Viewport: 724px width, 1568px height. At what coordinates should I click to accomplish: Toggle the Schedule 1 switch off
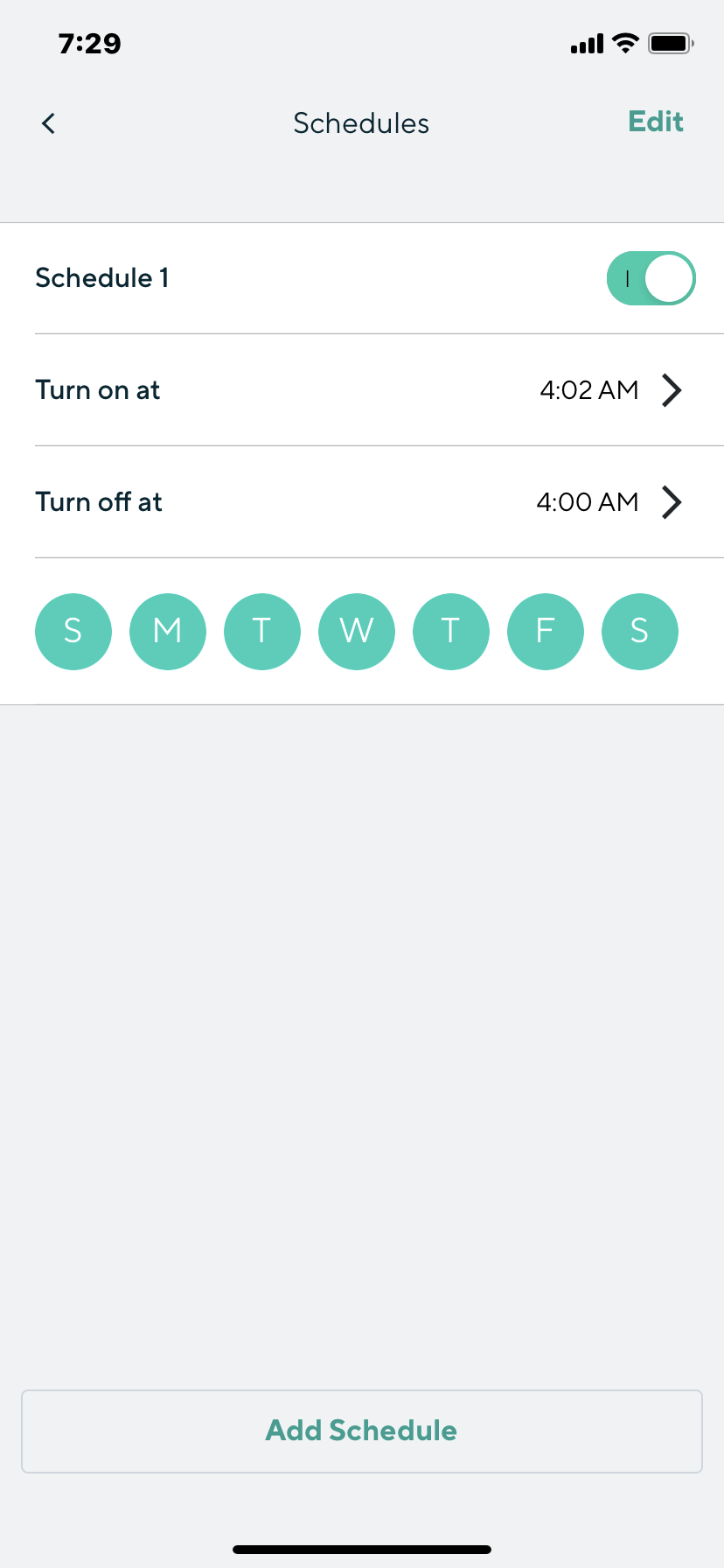point(651,278)
